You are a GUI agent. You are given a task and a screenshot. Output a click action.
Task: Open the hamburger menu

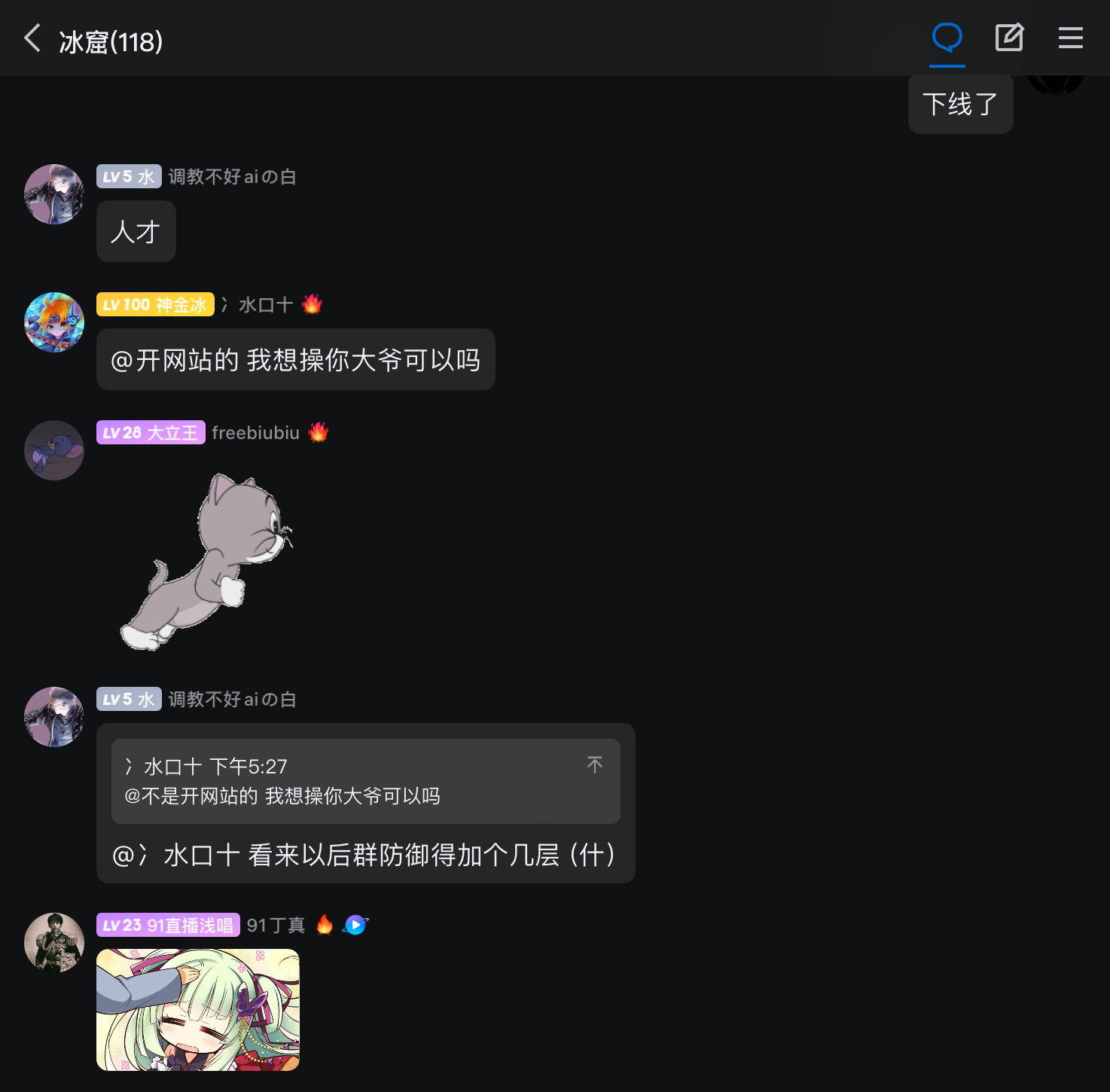coord(1070,37)
